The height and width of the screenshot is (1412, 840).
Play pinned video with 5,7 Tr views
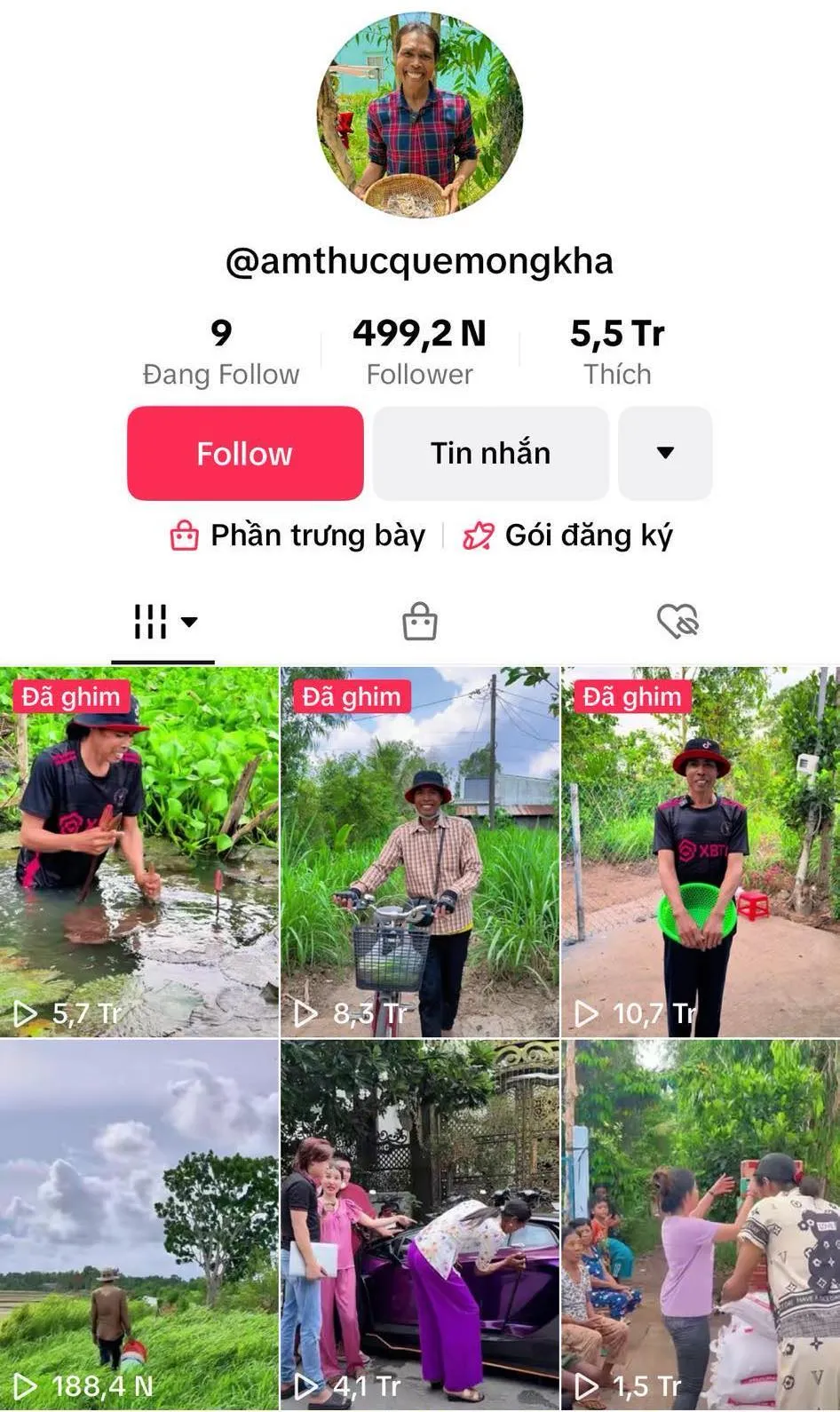coord(139,853)
